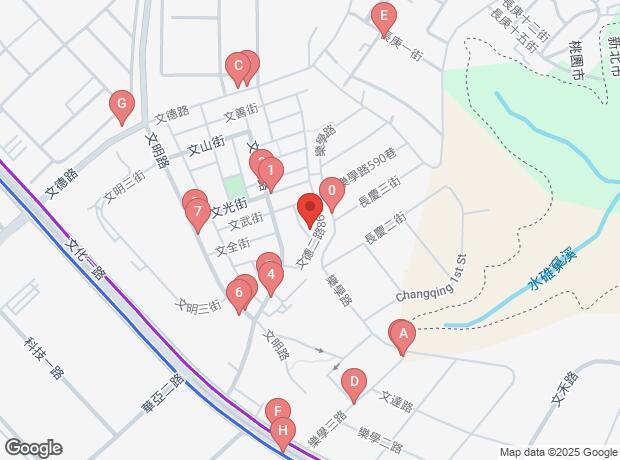Tap the marker labeled C
This screenshot has width=620, height=460.
(x=237, y=69)
